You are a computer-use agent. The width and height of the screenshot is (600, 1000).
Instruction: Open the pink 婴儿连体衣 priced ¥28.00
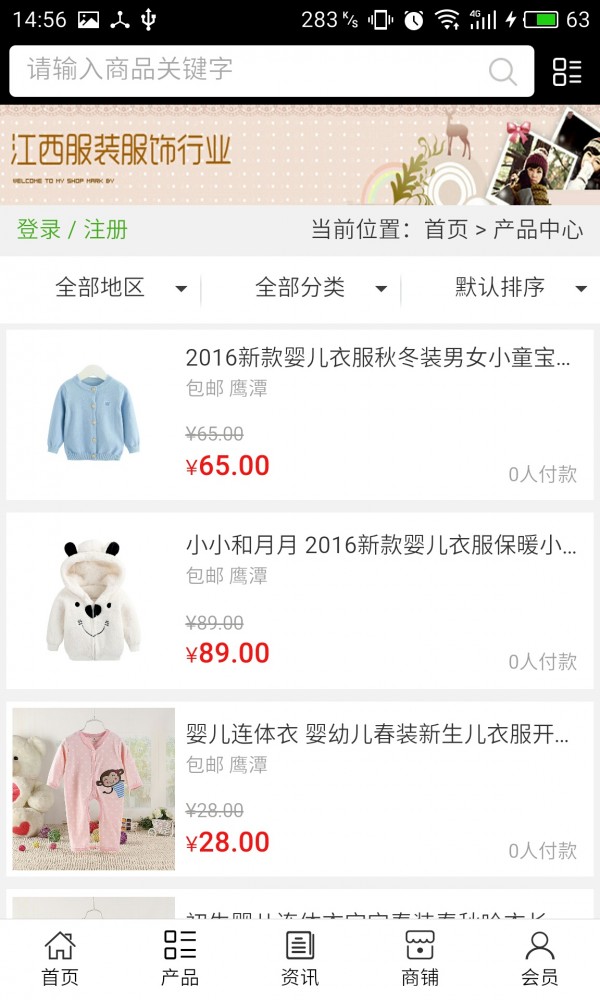tap(300, 789)
